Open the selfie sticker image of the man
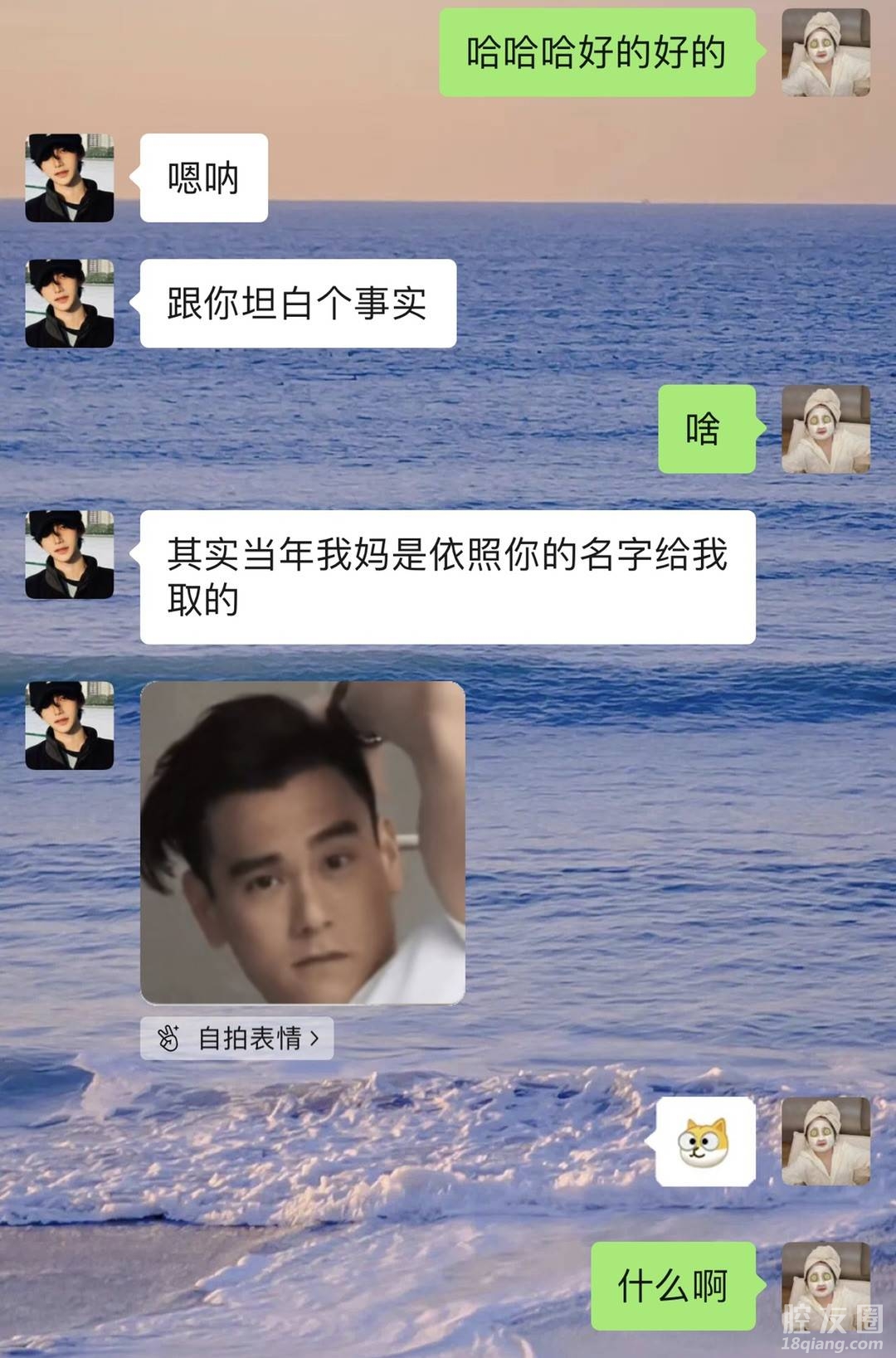The image size is (896, 1358). click(x=303, y=842)
